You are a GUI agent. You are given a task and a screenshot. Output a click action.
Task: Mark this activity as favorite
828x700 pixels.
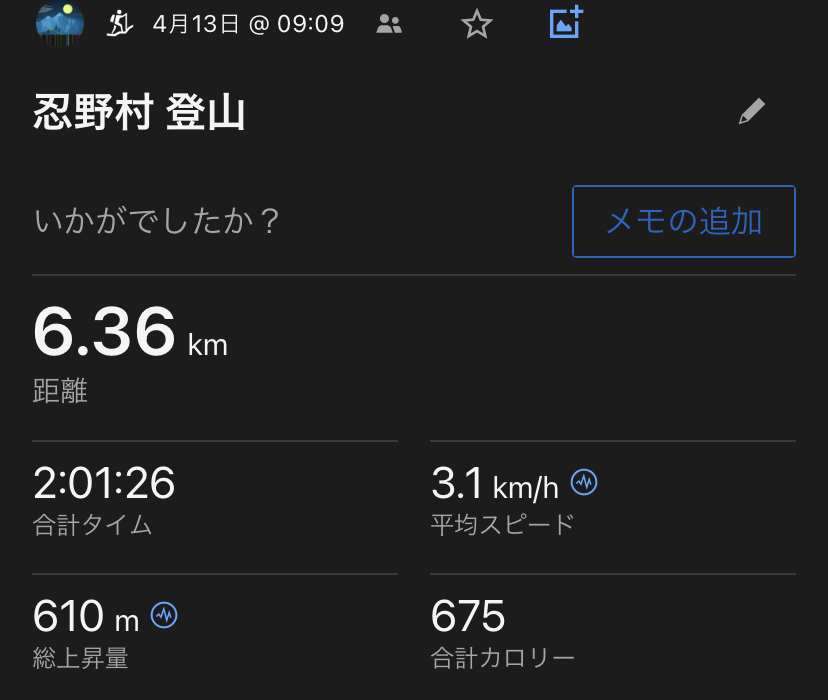(x=477, y=24)
